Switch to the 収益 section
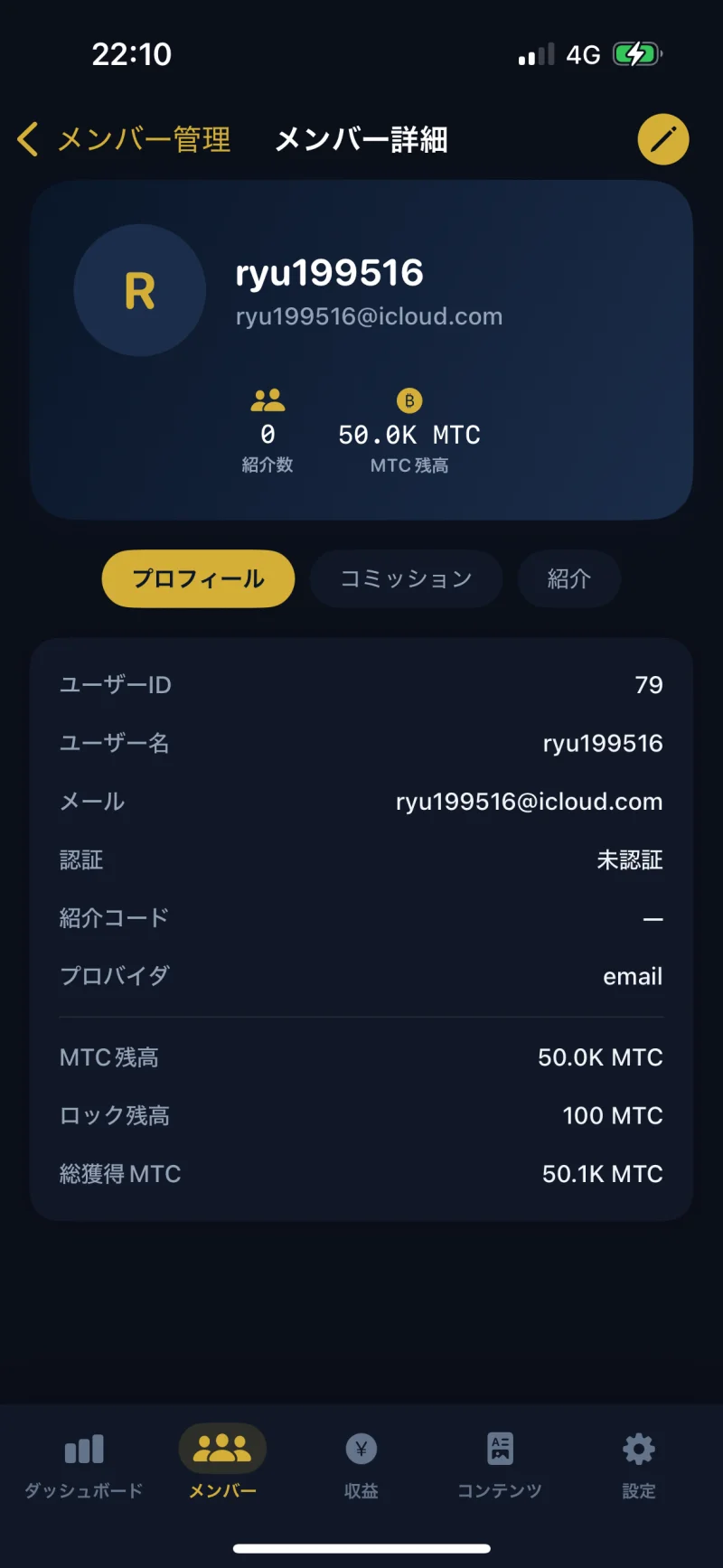The width and height of the screenshot is (723, 1568). point(361,1464)
